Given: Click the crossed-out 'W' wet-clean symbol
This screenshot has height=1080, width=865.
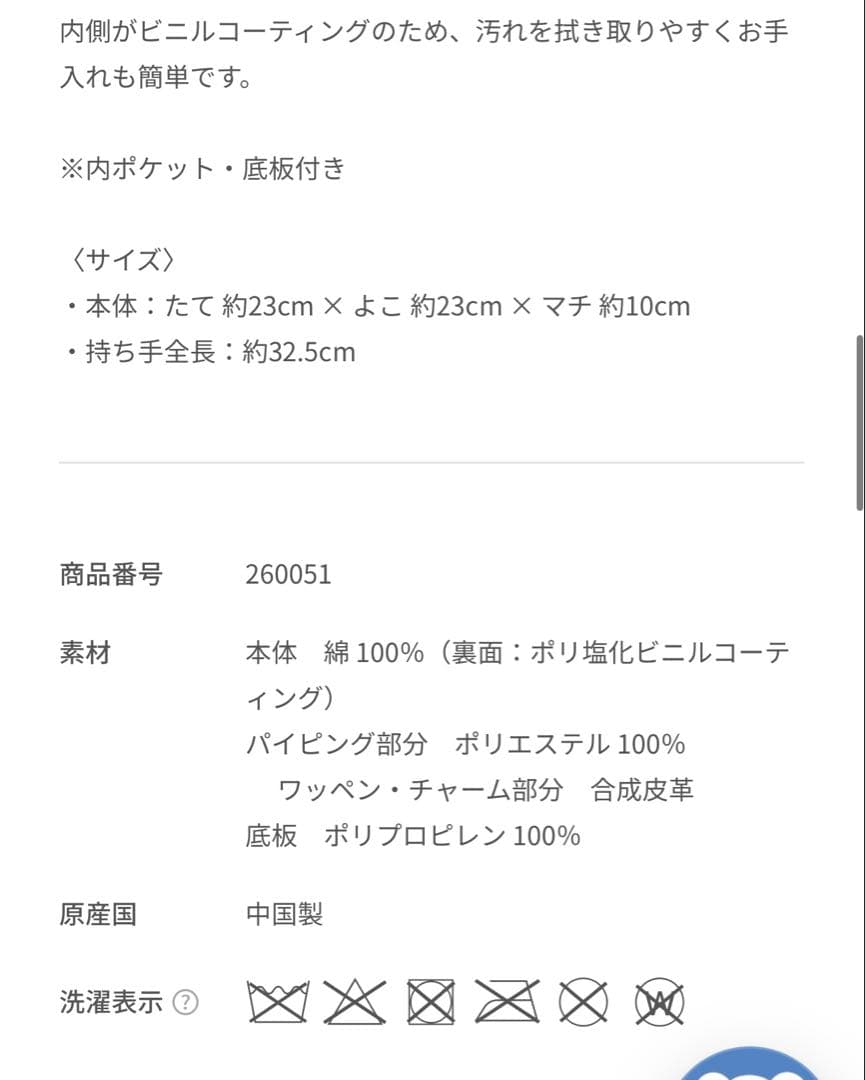Looking at the screenshot, I should pyautogui.click(x=658, y=1001).
